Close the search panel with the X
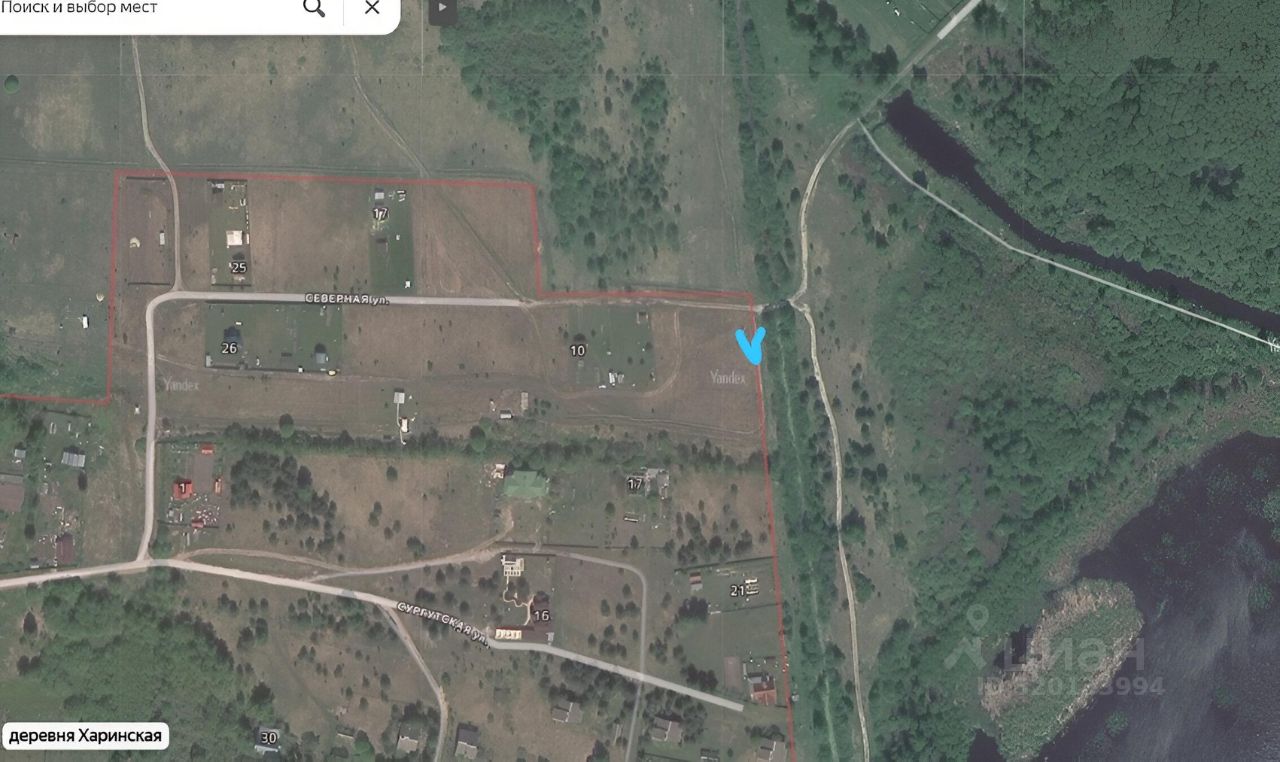Viewport: 1280px width, 762px height. pyautogui.click(x=372, y=8)
